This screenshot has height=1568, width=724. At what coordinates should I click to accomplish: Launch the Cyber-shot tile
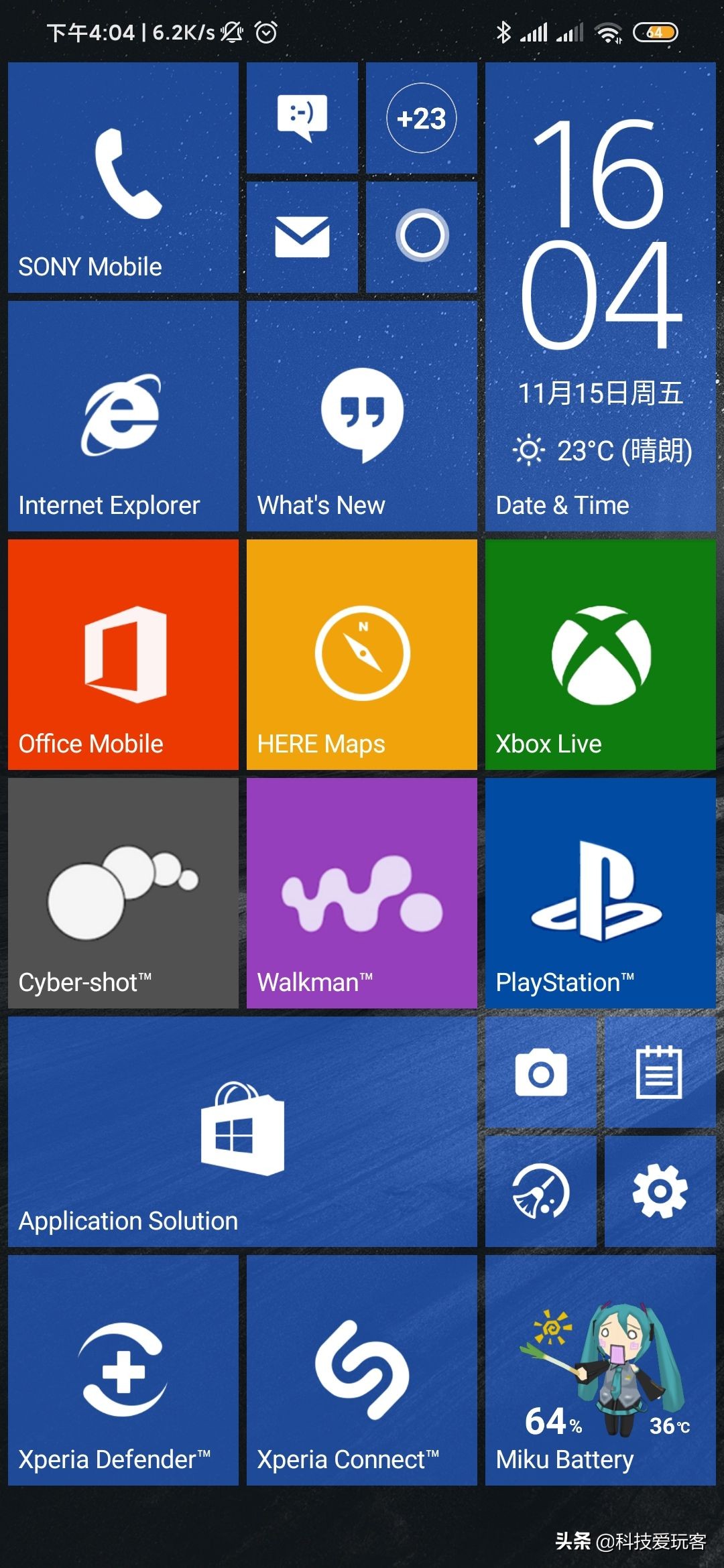pyautogui.click(x=123, y=893)
